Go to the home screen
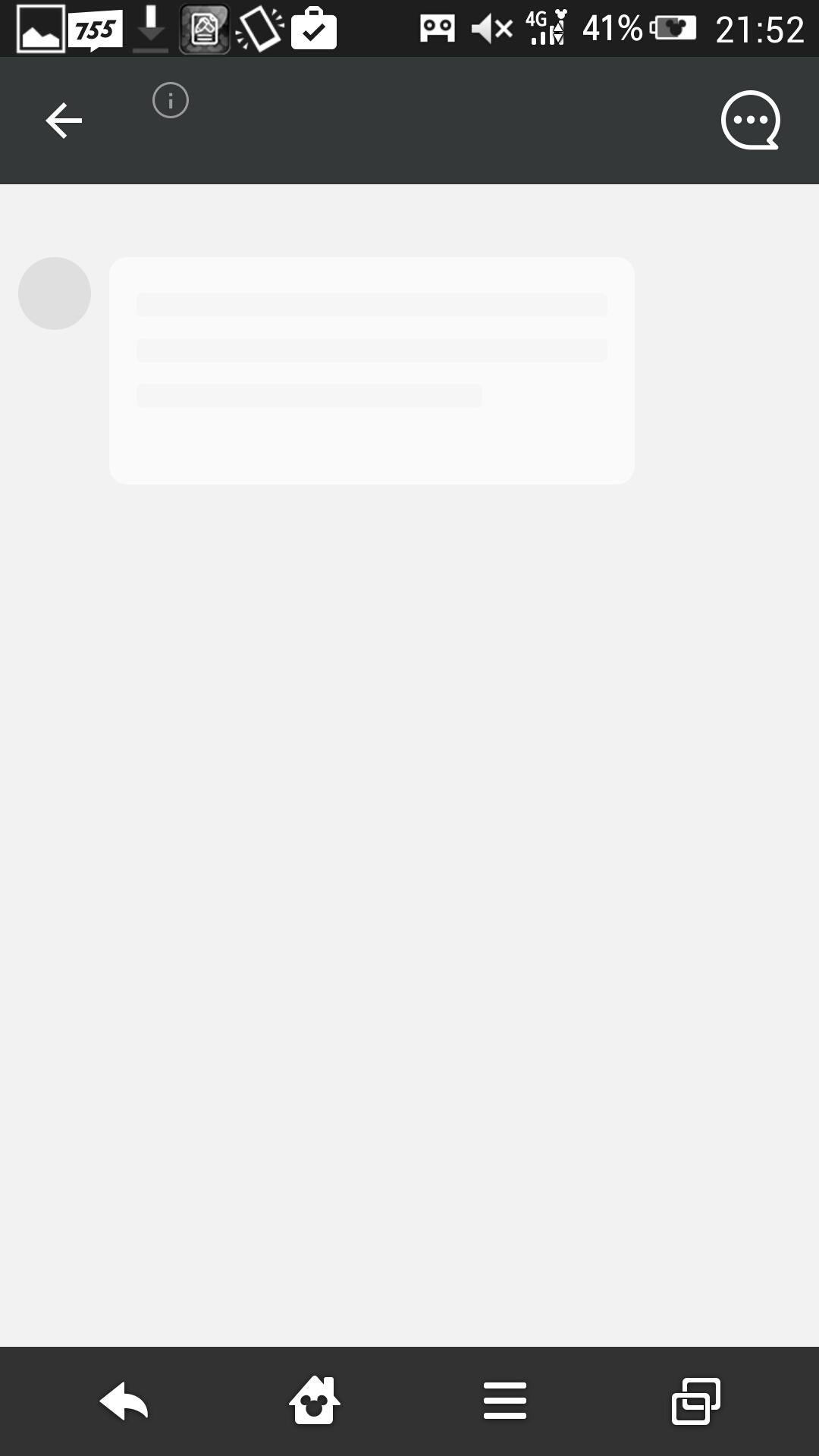The width and height of the screenshot is (819, 1456). 315,1401
